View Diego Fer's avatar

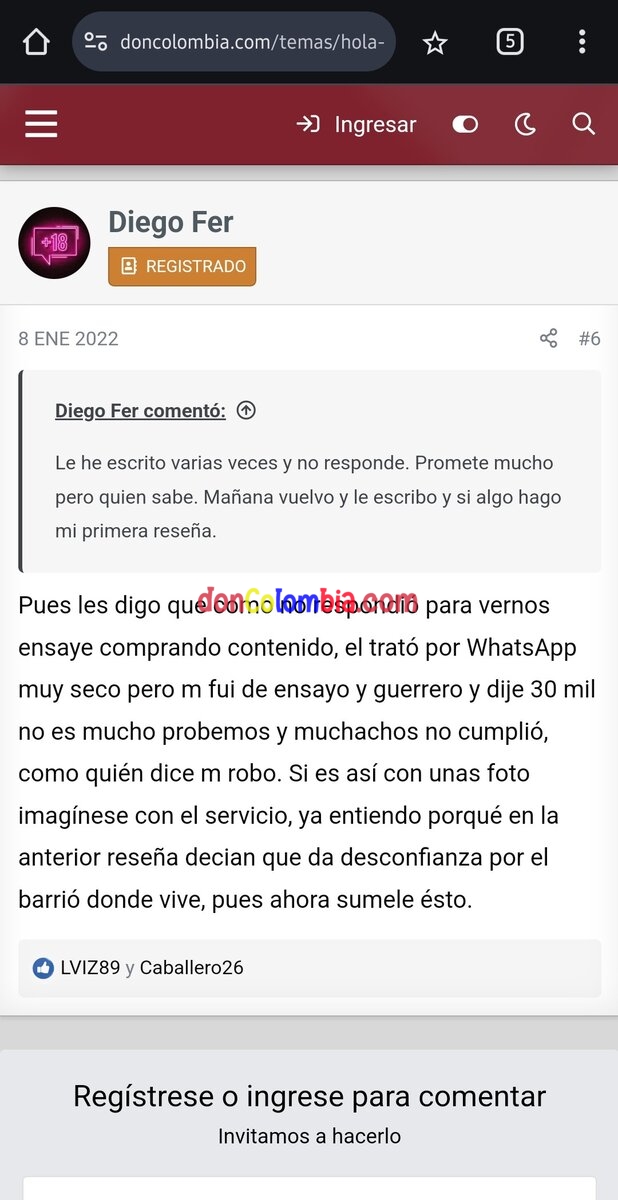pos(54,243)
